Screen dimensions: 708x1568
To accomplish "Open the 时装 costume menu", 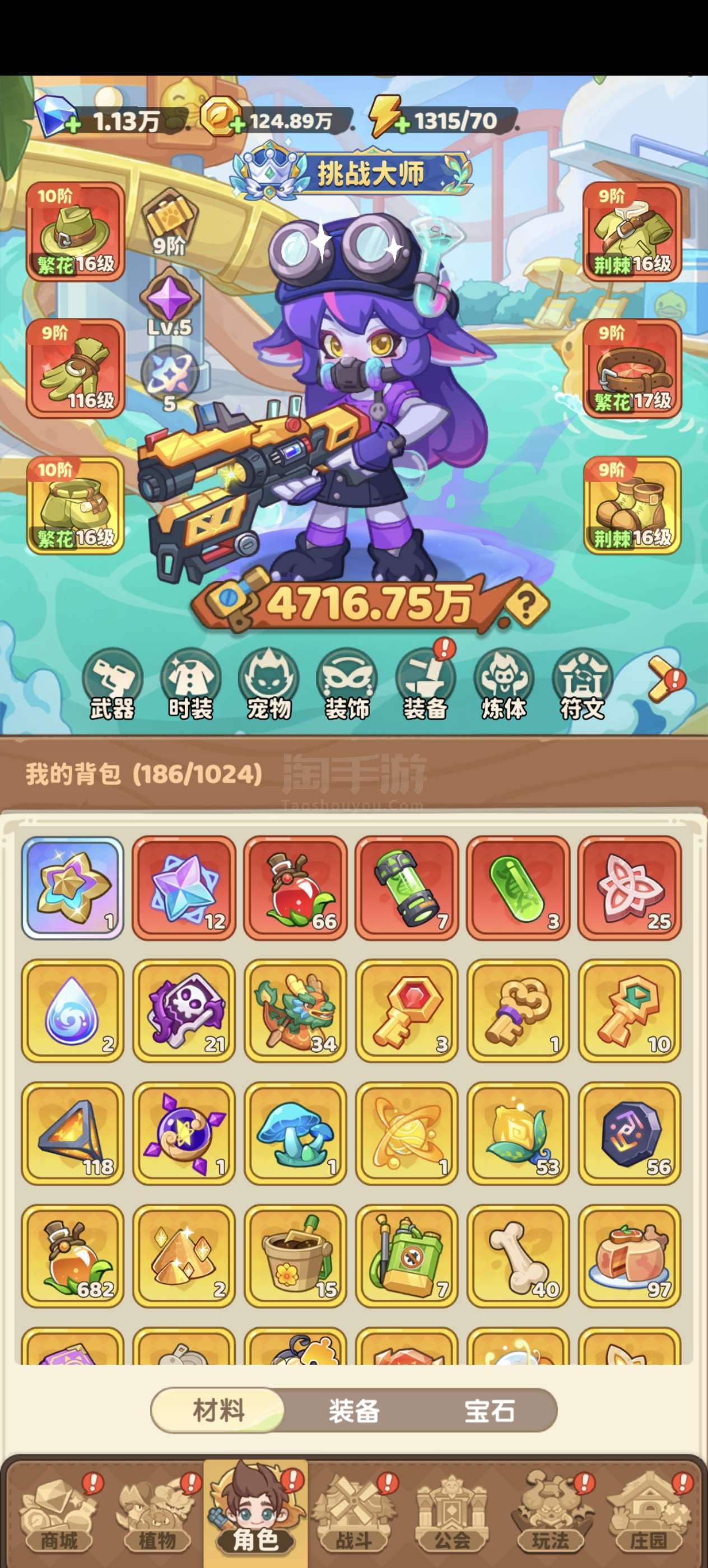I will [x=190, y=685].
